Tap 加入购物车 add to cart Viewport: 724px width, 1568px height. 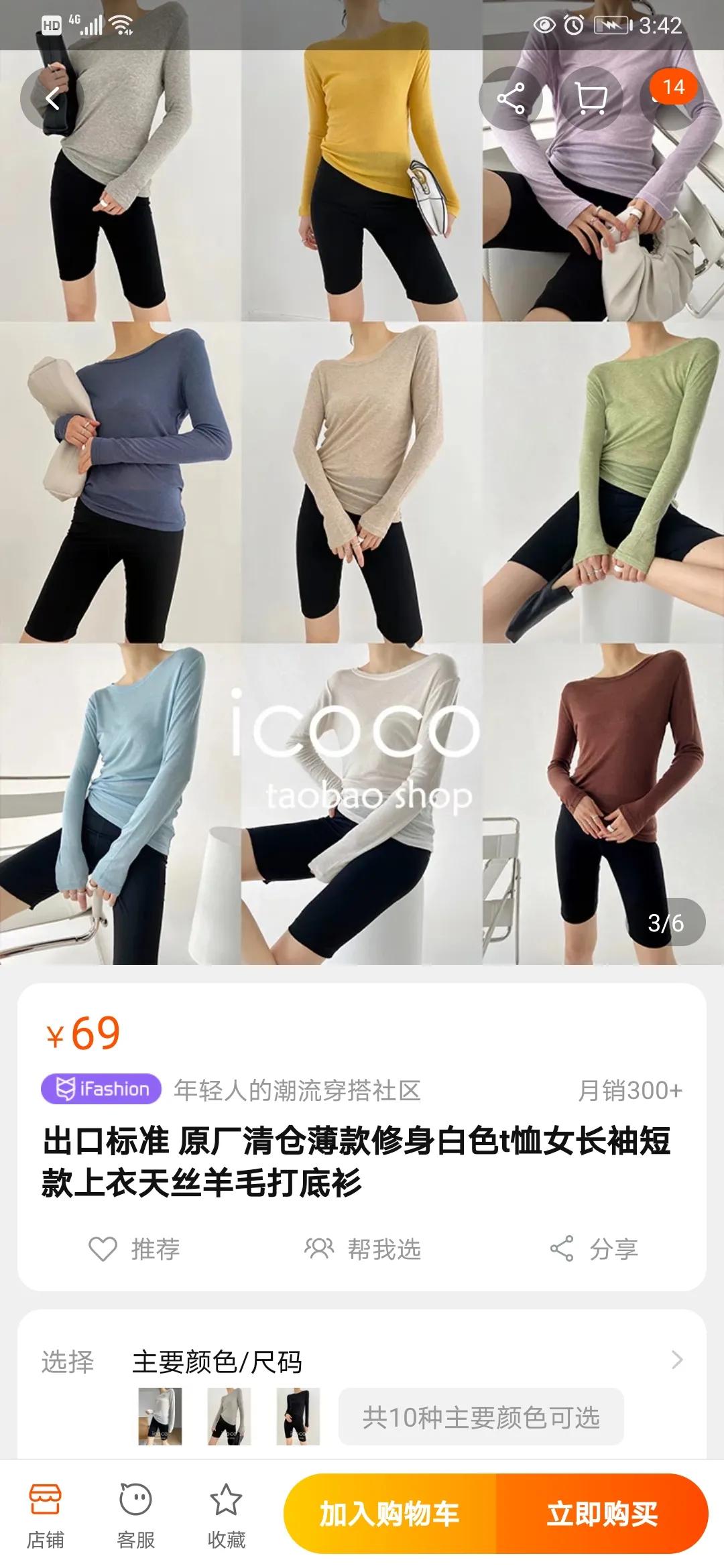tap(389, 1514)
